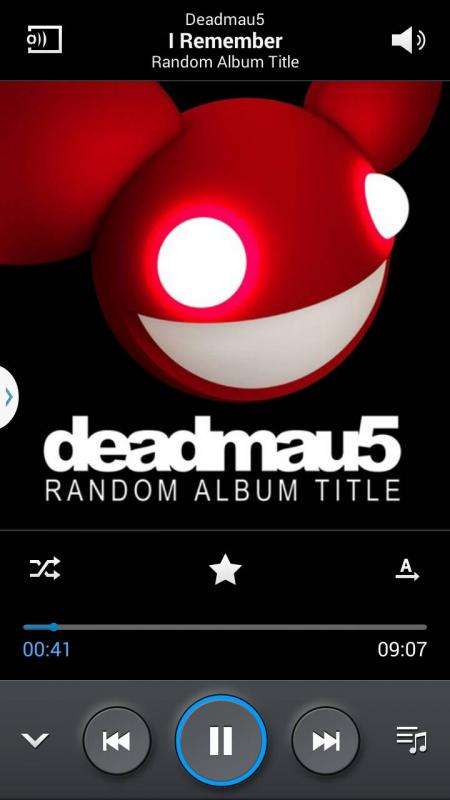Skip to the next track

326,741
